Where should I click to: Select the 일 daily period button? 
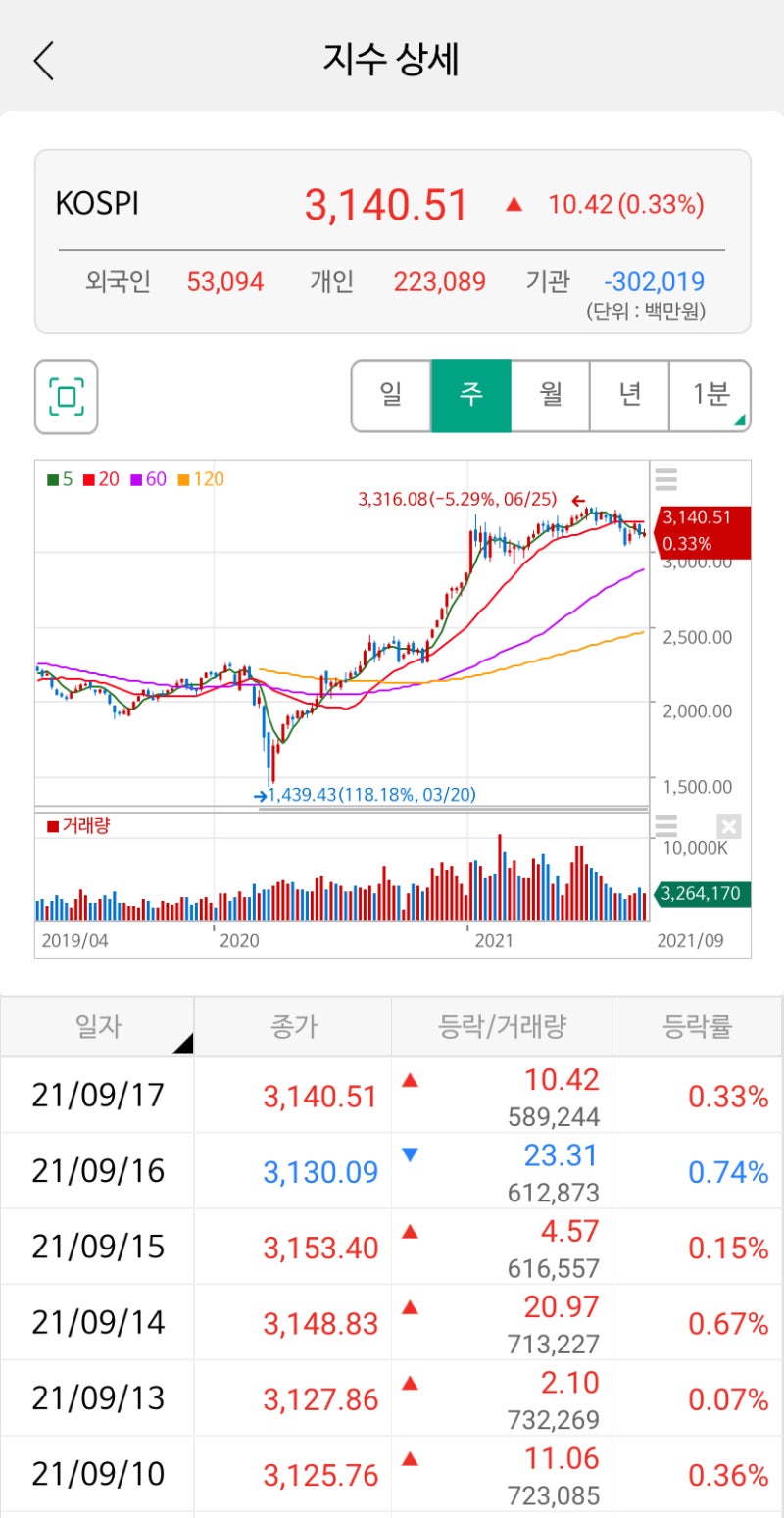pyautogui.click(x=391, y=395)
